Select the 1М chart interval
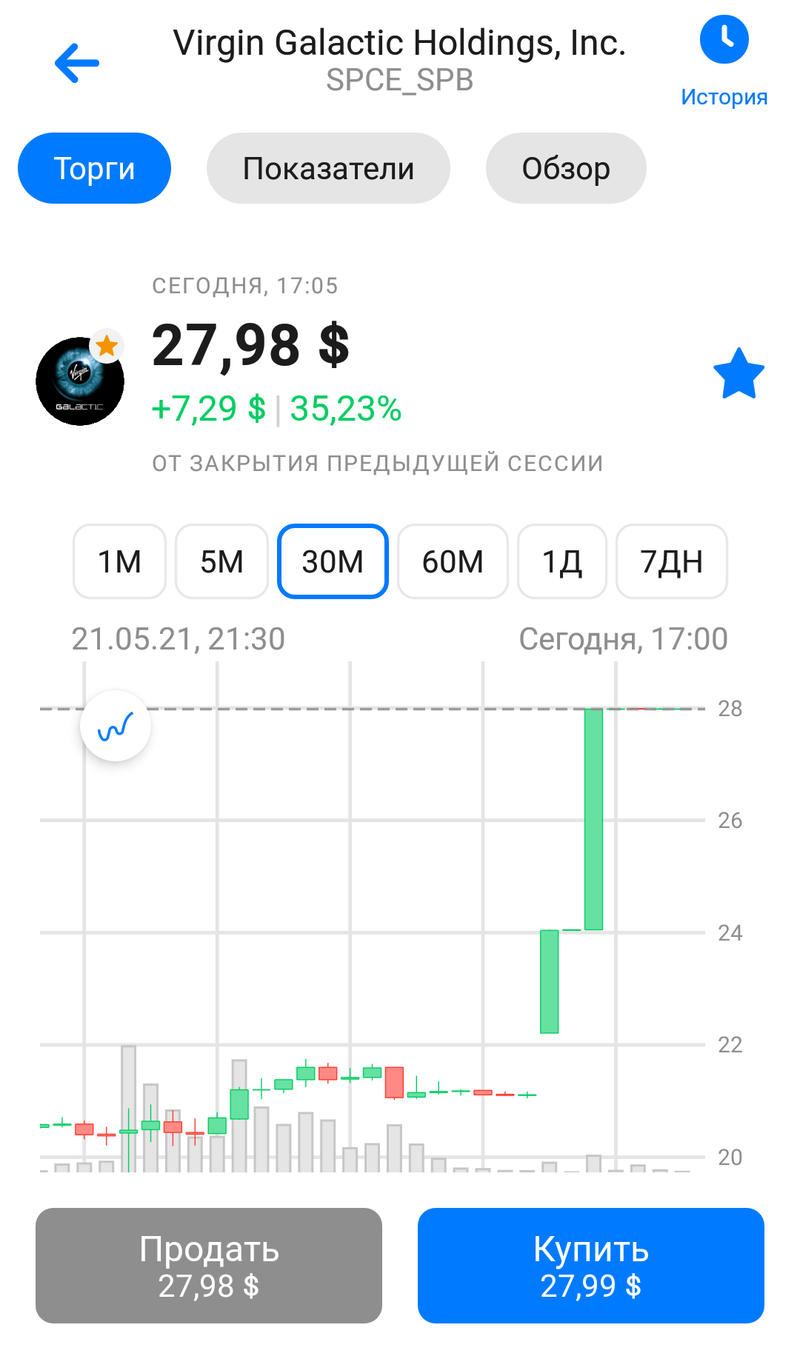Screen dimensions: 800x1359 pyautogui.click(x=119, y=562)
